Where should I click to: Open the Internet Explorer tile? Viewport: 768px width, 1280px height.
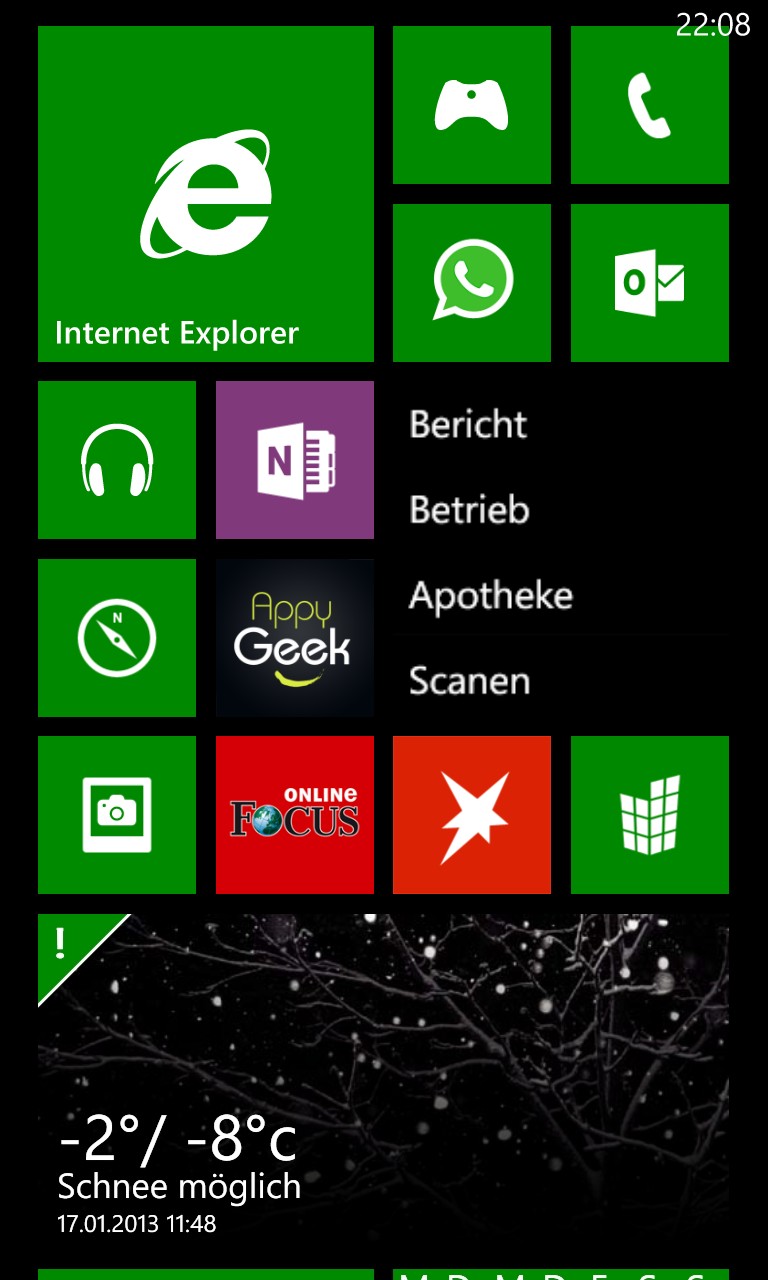coord(206,194)
